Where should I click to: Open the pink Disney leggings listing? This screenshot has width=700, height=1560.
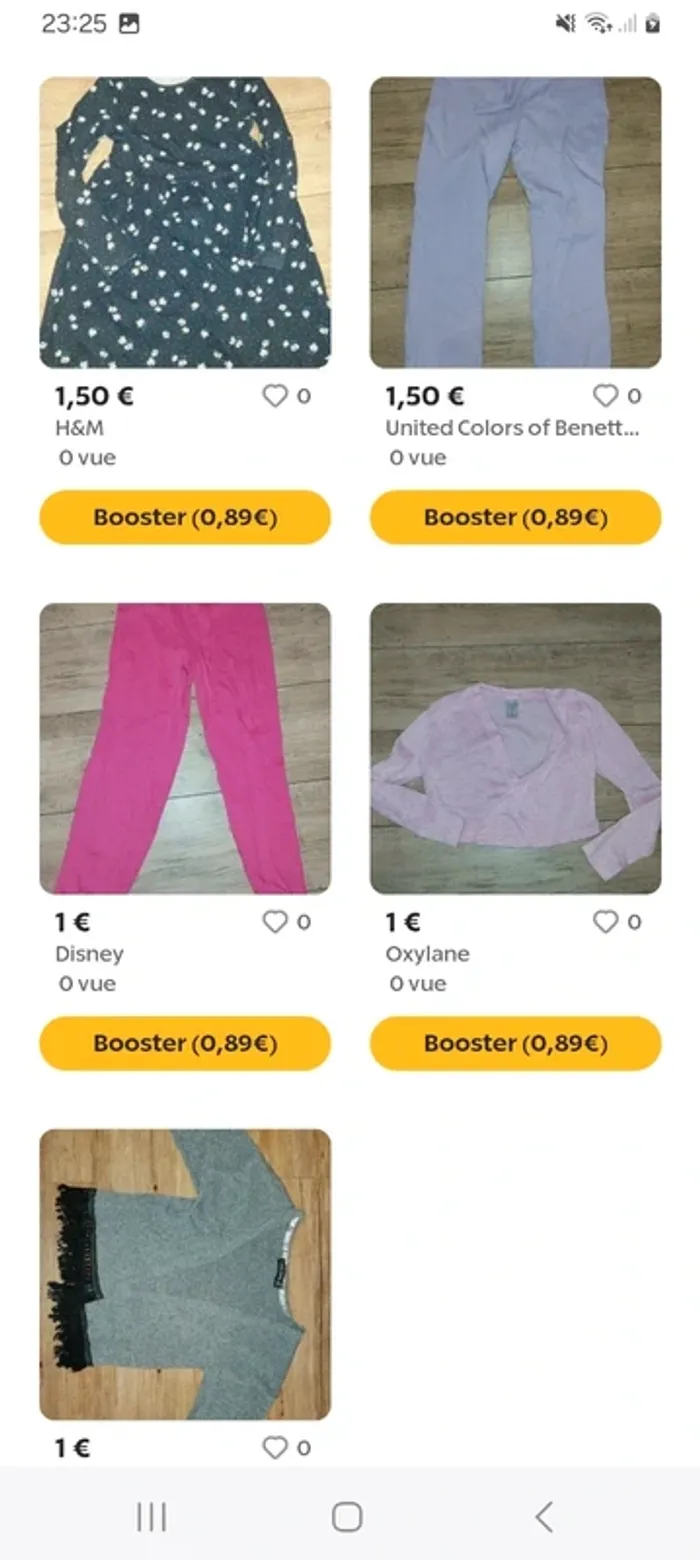(x=185, y=748)
